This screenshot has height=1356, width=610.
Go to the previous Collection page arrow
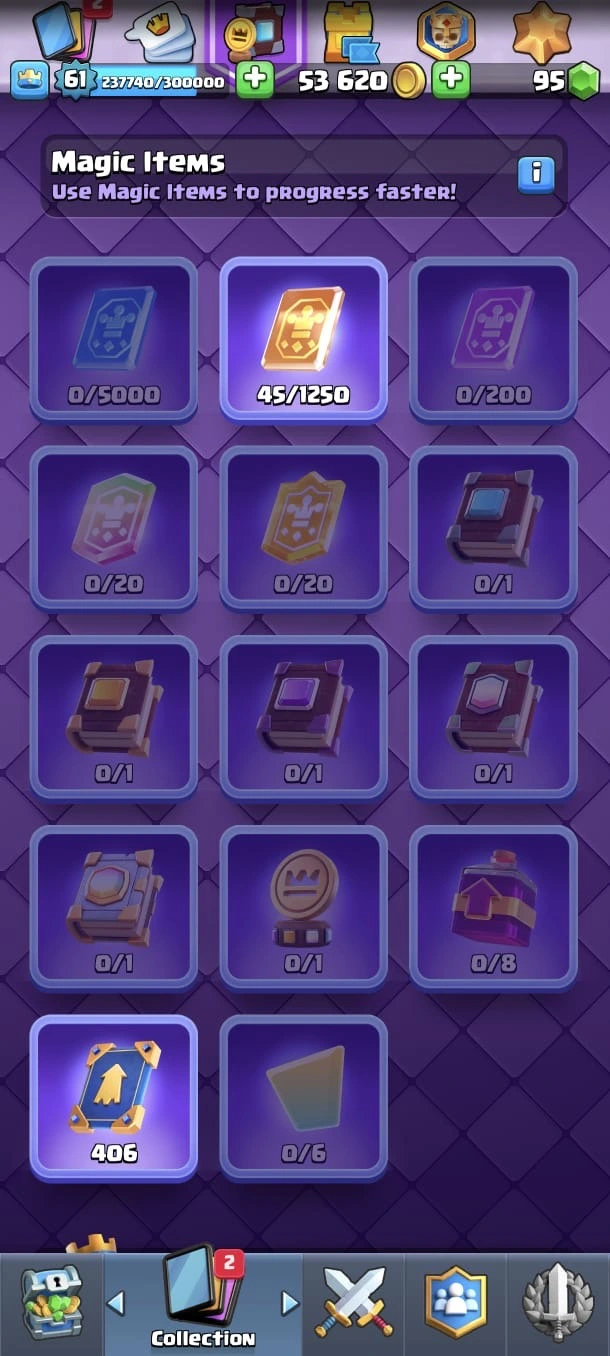pos(117,1303)
